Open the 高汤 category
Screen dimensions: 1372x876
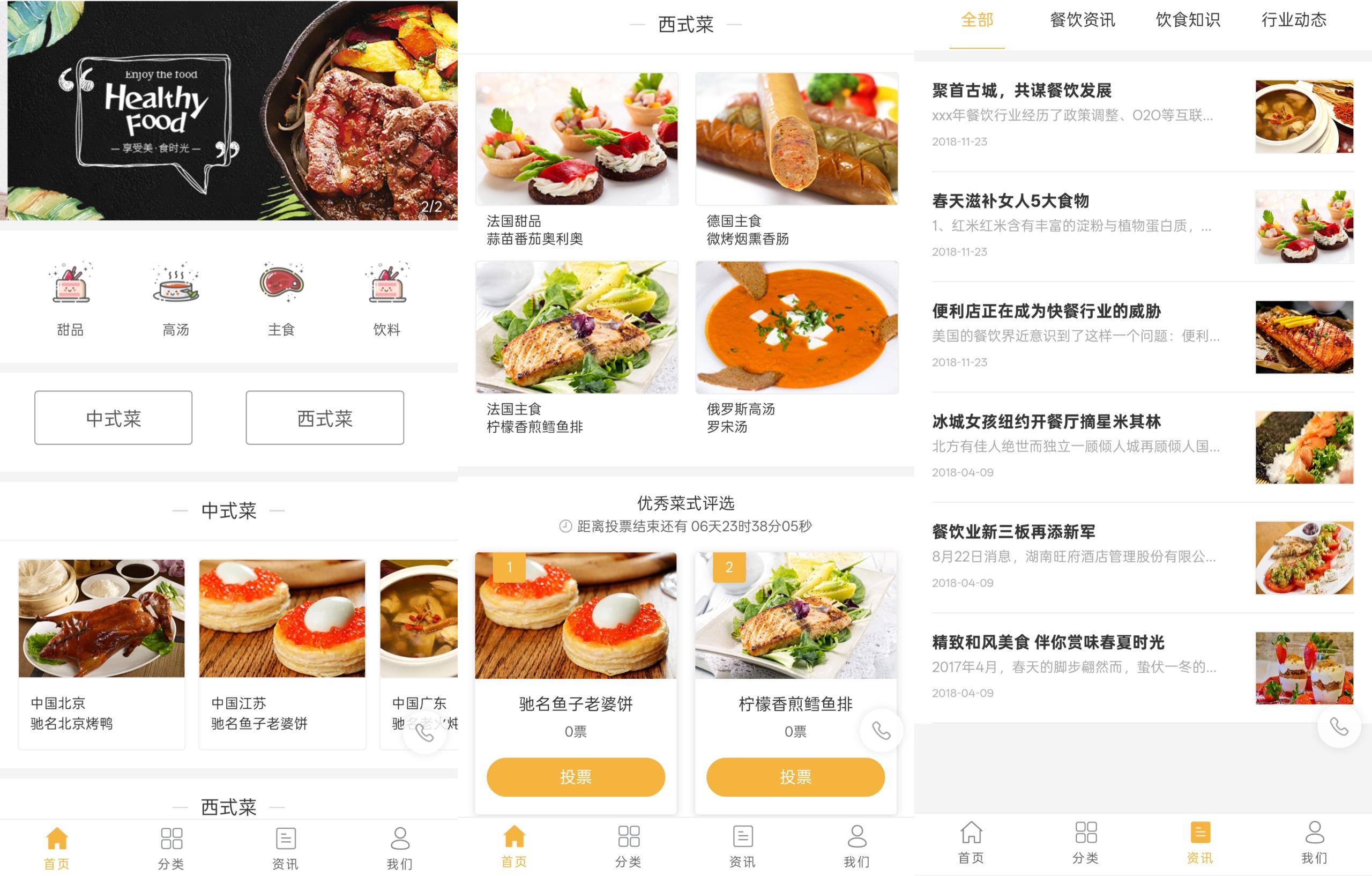(175, 298)
